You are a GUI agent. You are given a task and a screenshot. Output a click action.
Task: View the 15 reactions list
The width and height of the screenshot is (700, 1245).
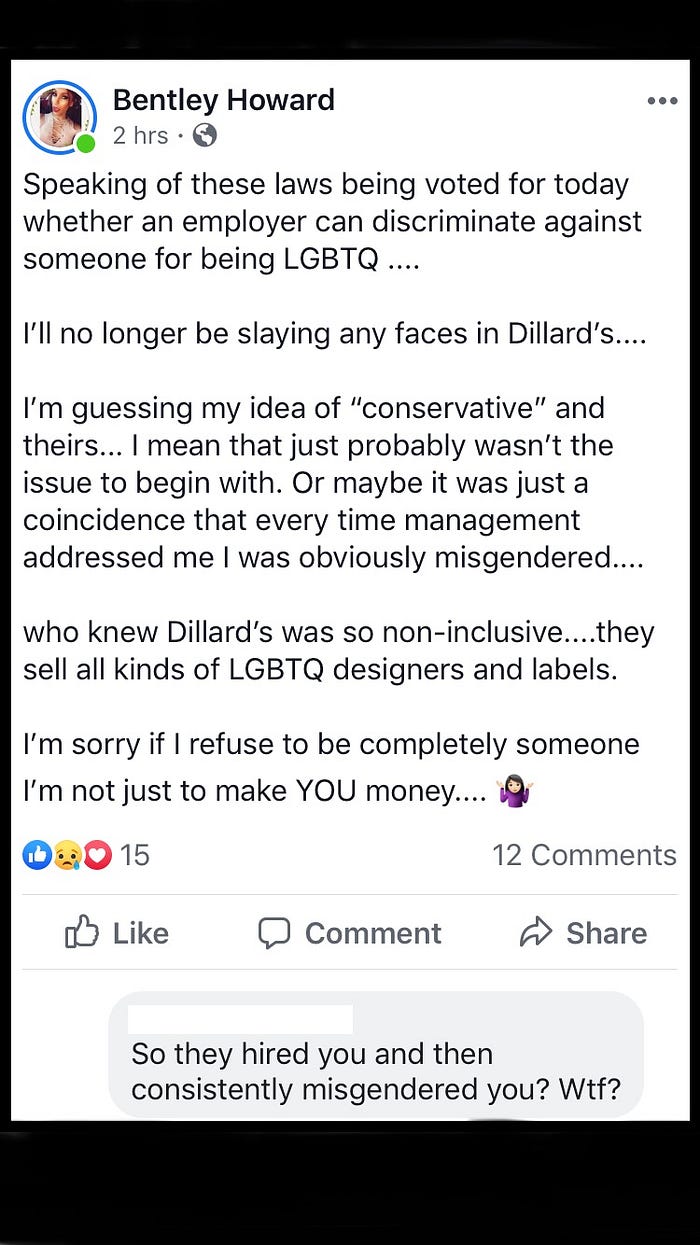86,855
